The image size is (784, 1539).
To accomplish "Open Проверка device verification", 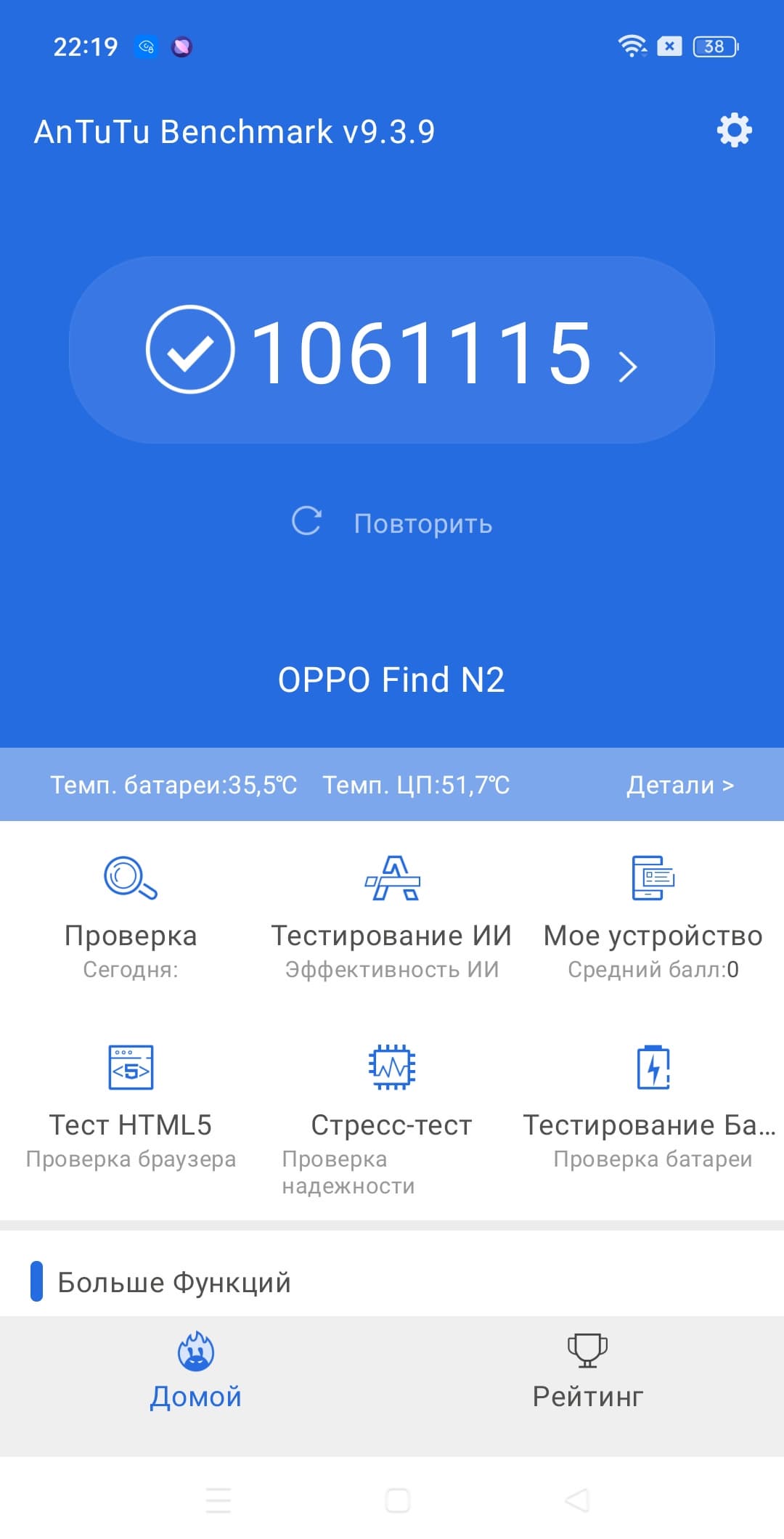I will [131, 916].
